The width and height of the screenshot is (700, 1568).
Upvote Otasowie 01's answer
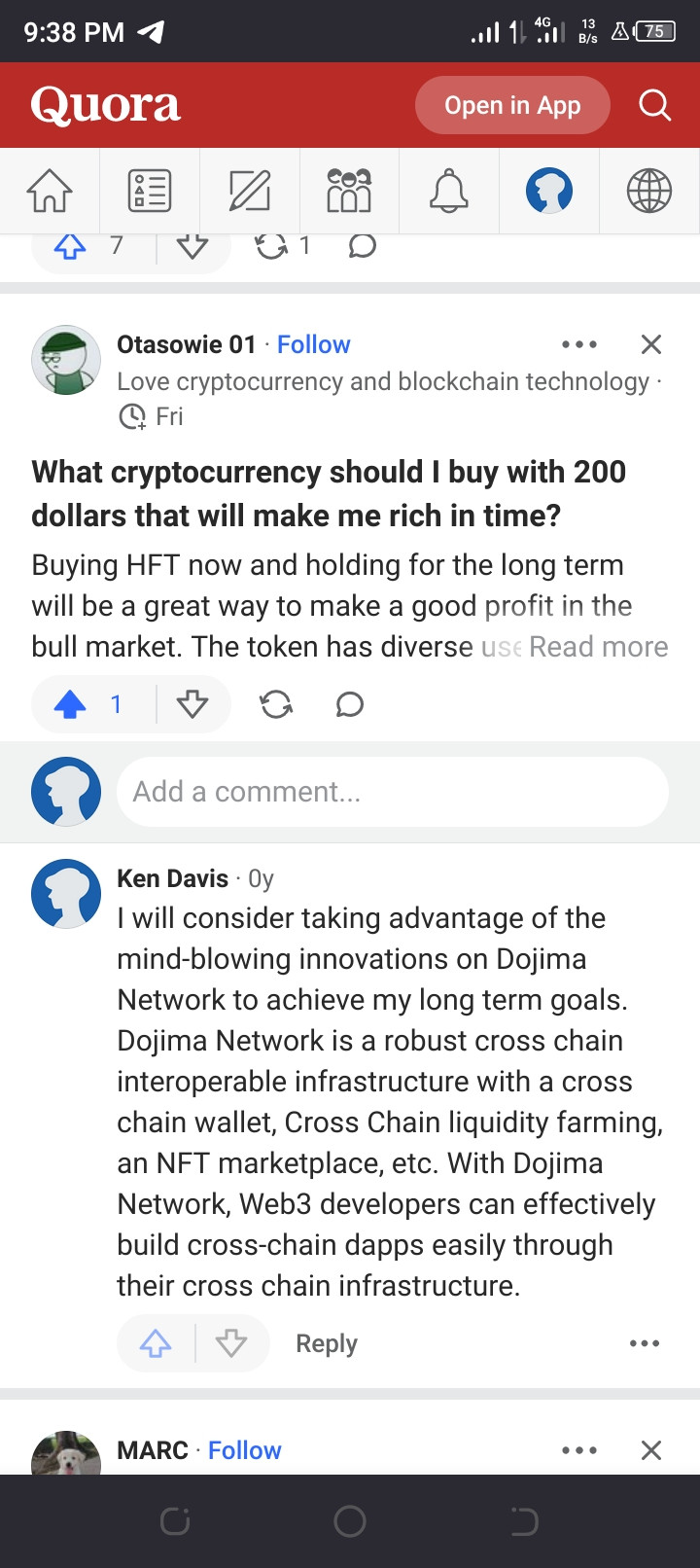click(x=71, y=704)
